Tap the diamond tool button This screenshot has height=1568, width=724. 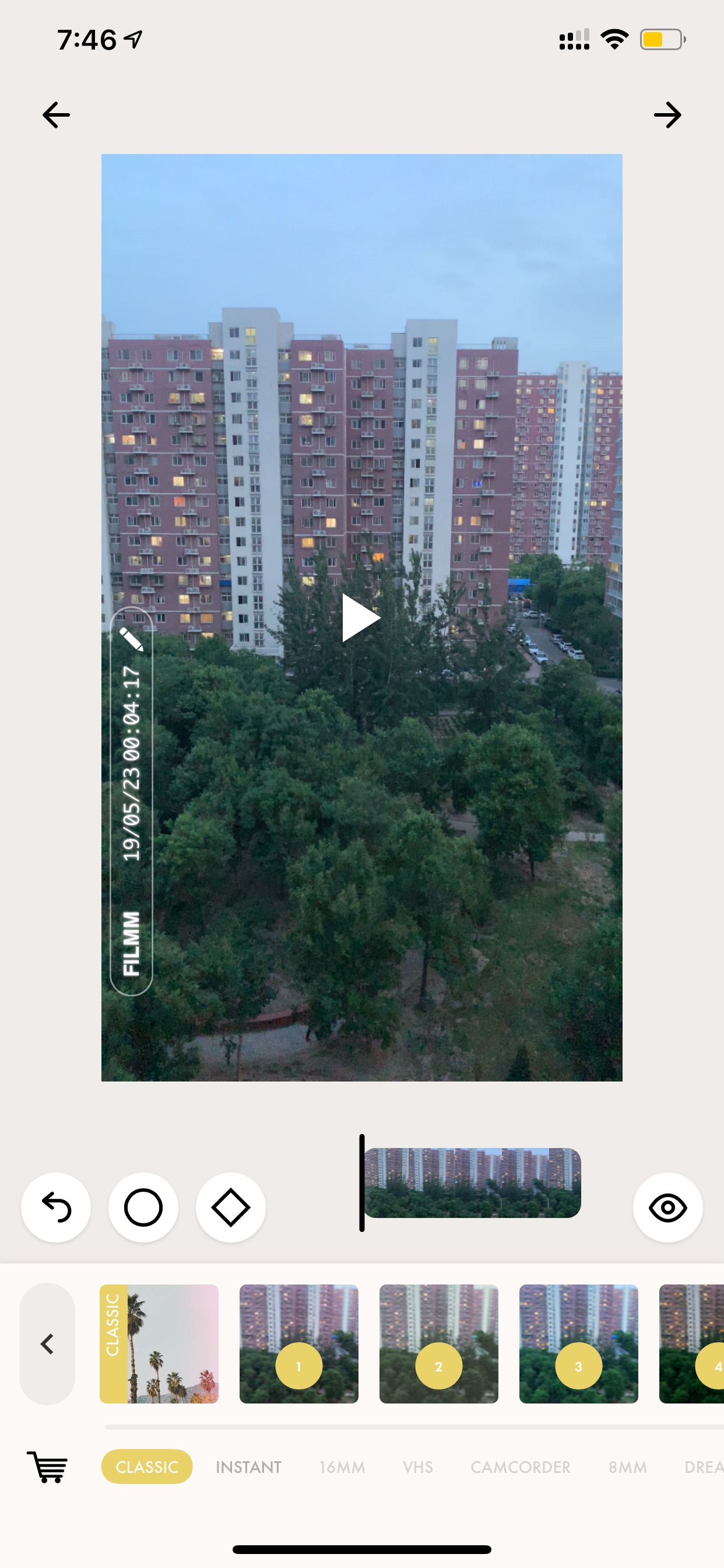point(231,1207)
